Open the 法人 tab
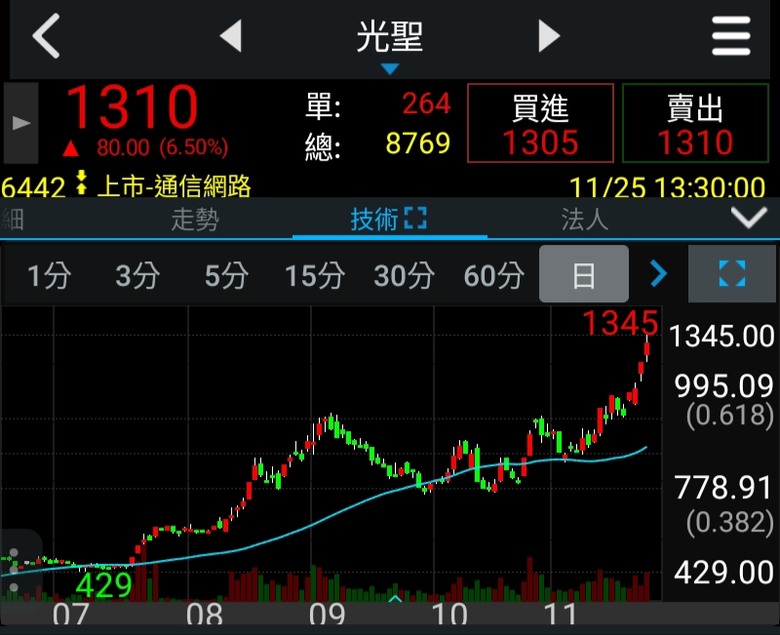 (x=584, y=220)
